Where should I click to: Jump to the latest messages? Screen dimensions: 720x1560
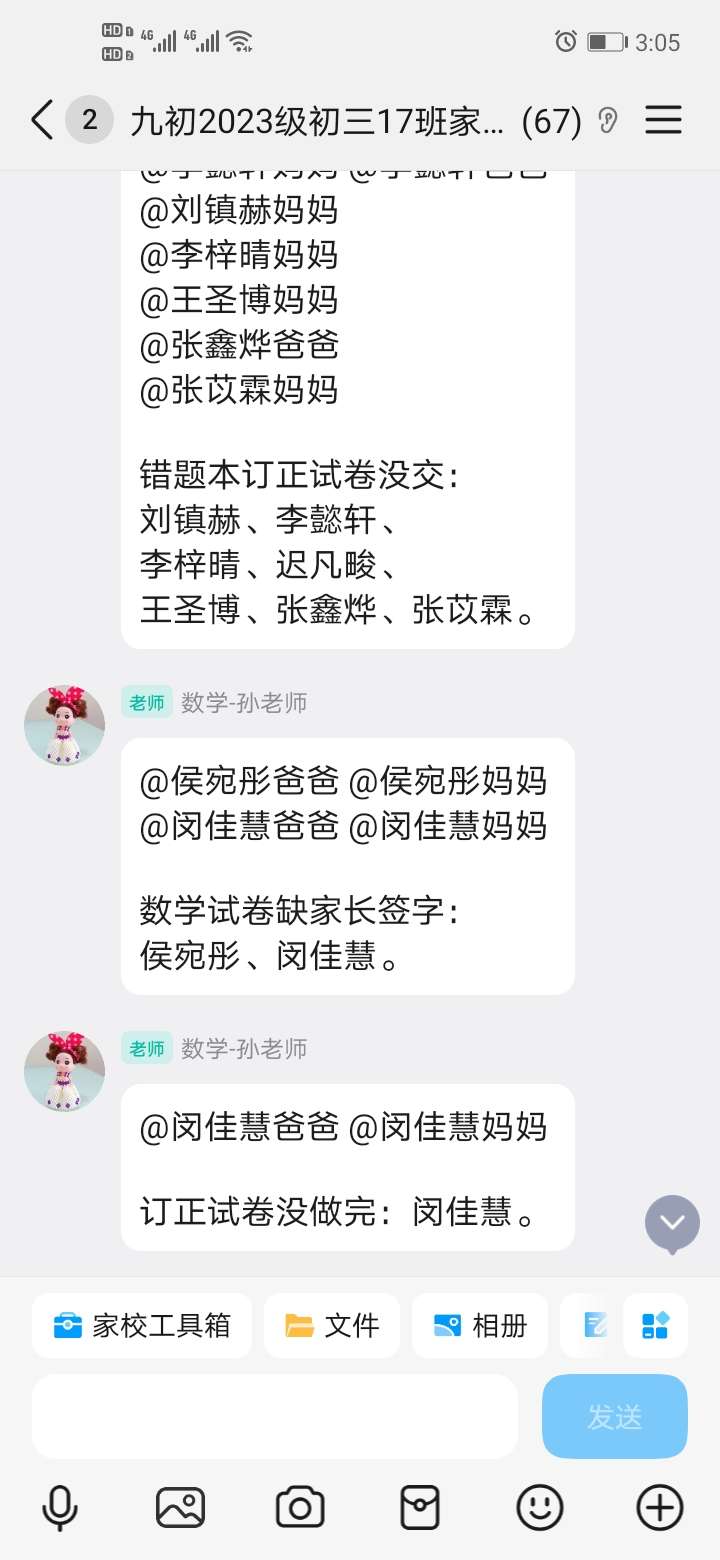pos(672,1223)
